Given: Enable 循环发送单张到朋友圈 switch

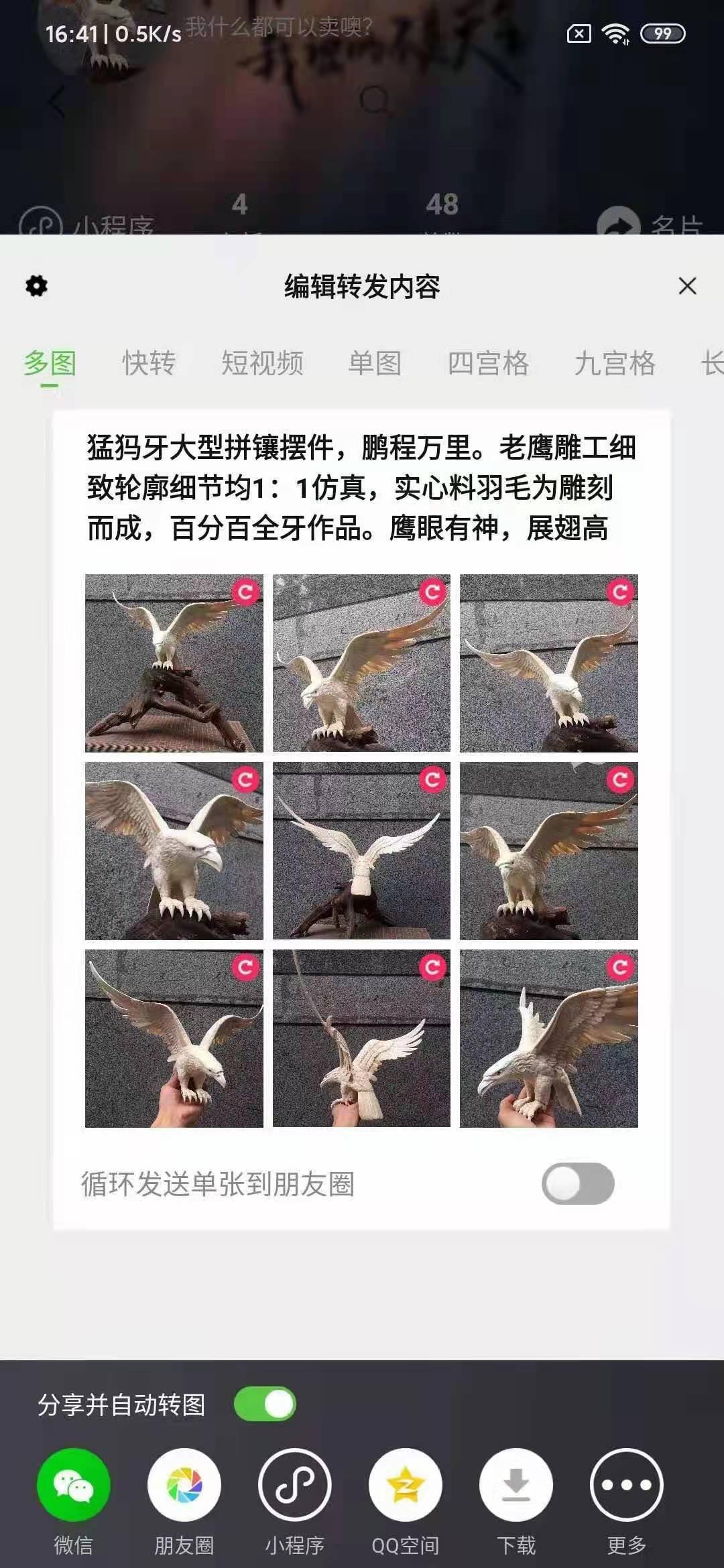Looking at the screenshot, I should pos(578,1183).
